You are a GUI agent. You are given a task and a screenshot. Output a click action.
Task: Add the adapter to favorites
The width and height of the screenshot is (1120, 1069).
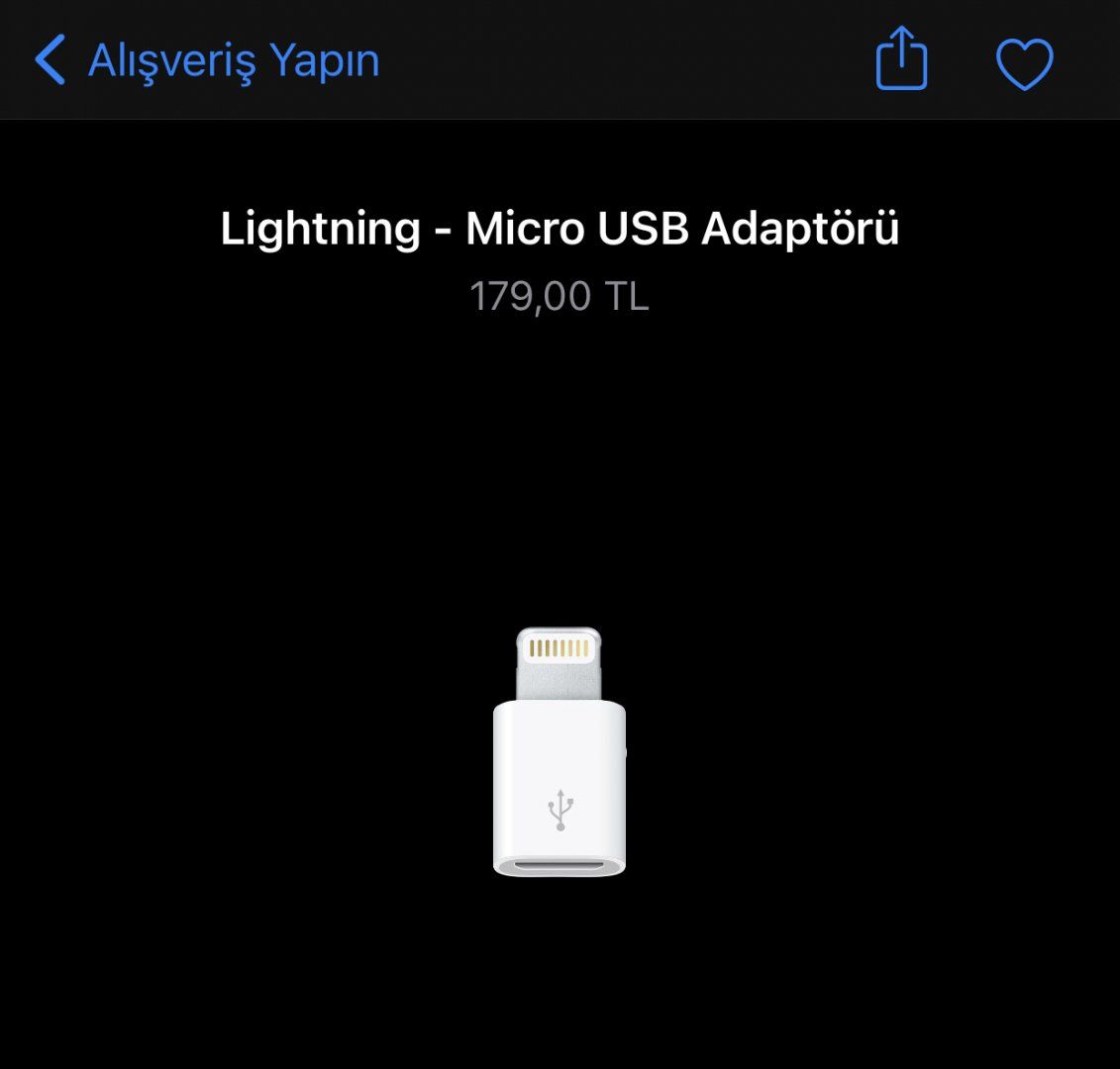tap(1024, 63)
